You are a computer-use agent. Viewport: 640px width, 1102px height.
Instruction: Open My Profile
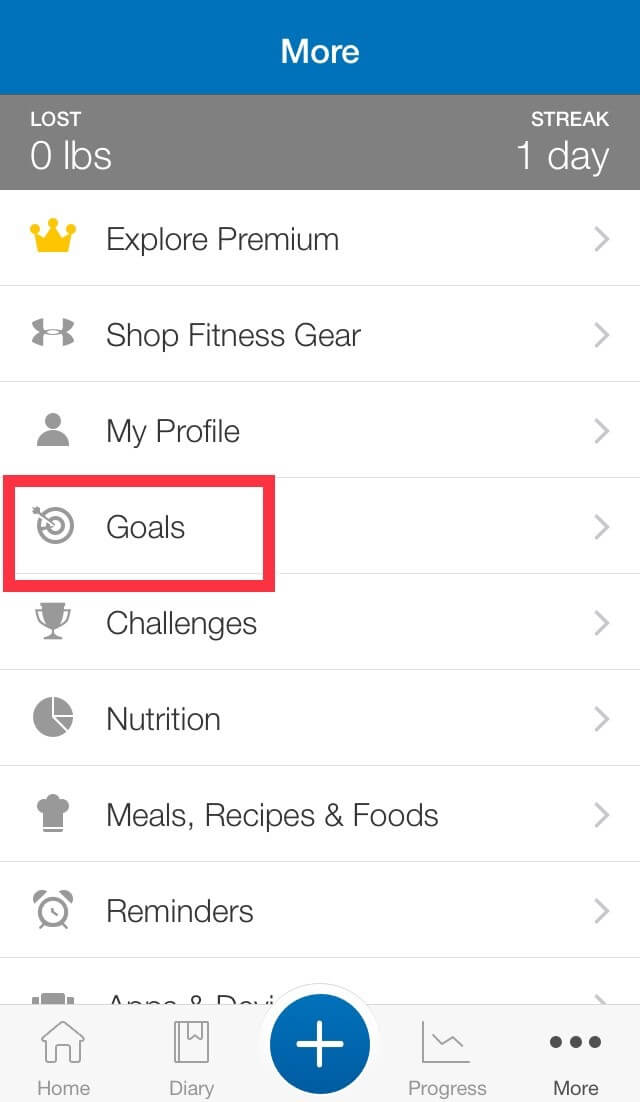point(320,431)
